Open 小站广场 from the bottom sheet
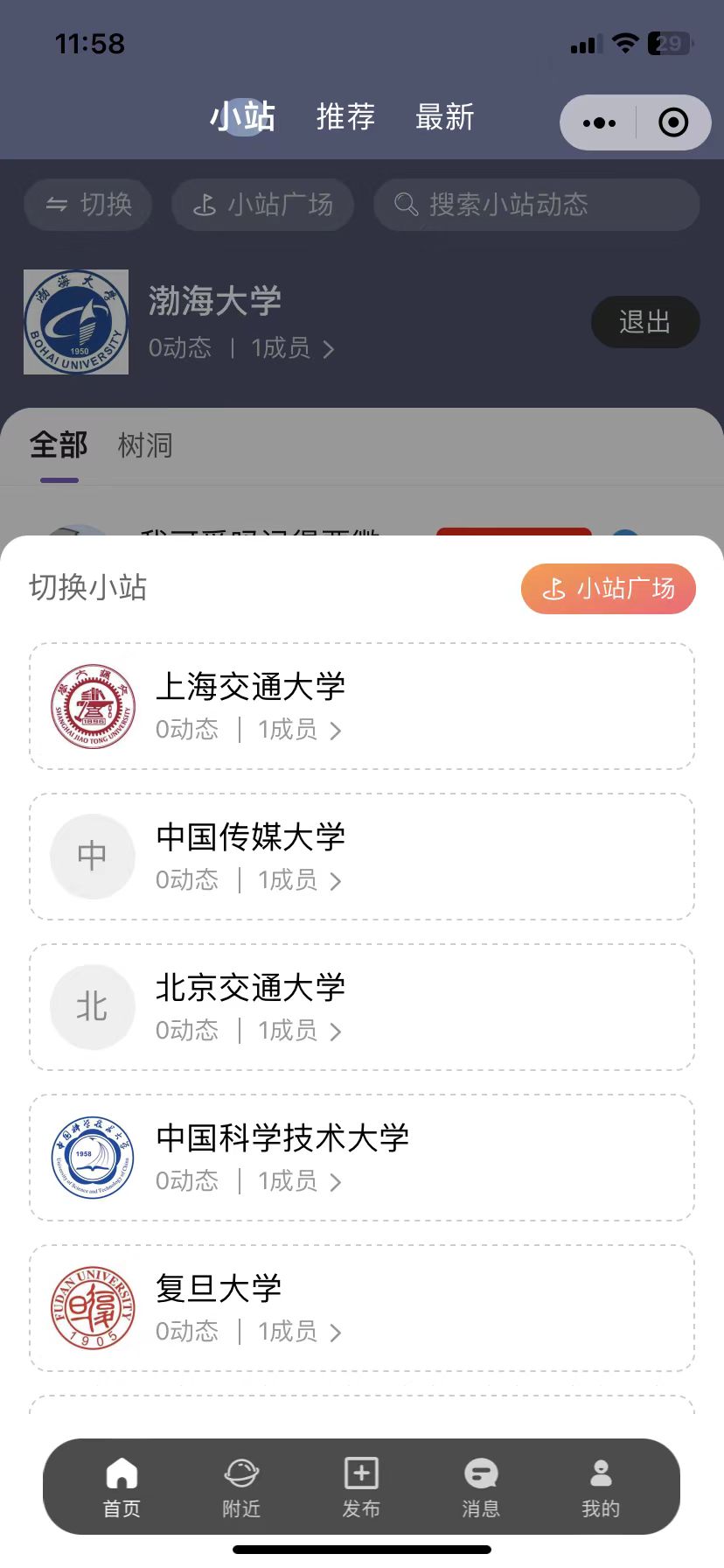Screen dimensions: 724x1568 (608, 589)
